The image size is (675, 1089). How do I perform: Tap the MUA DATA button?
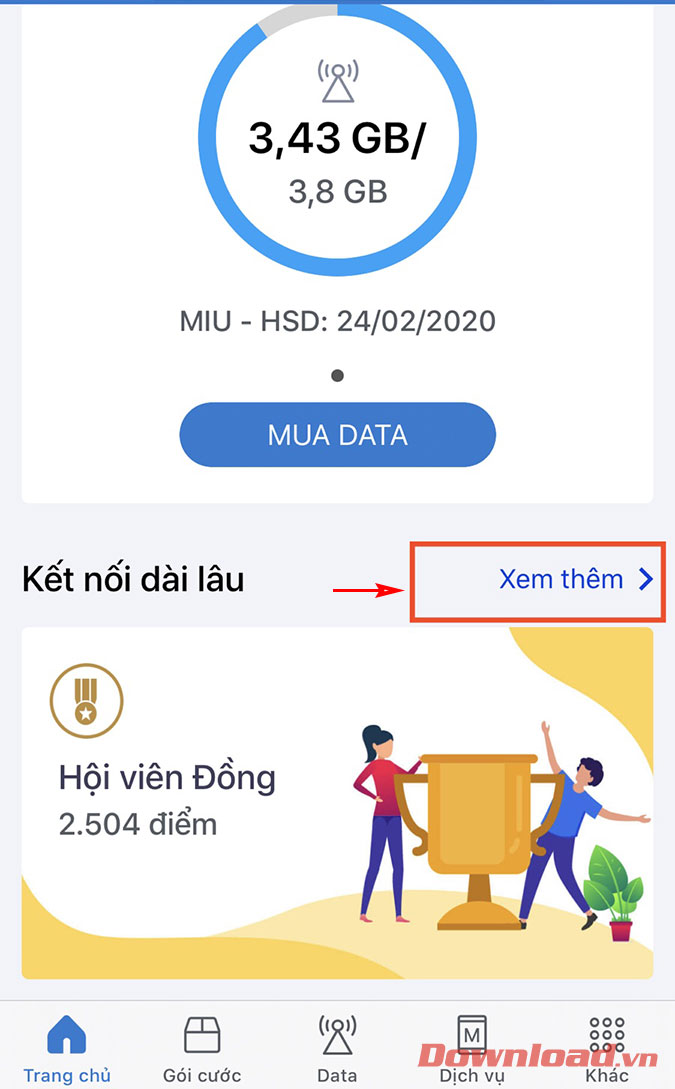(337, 435)
